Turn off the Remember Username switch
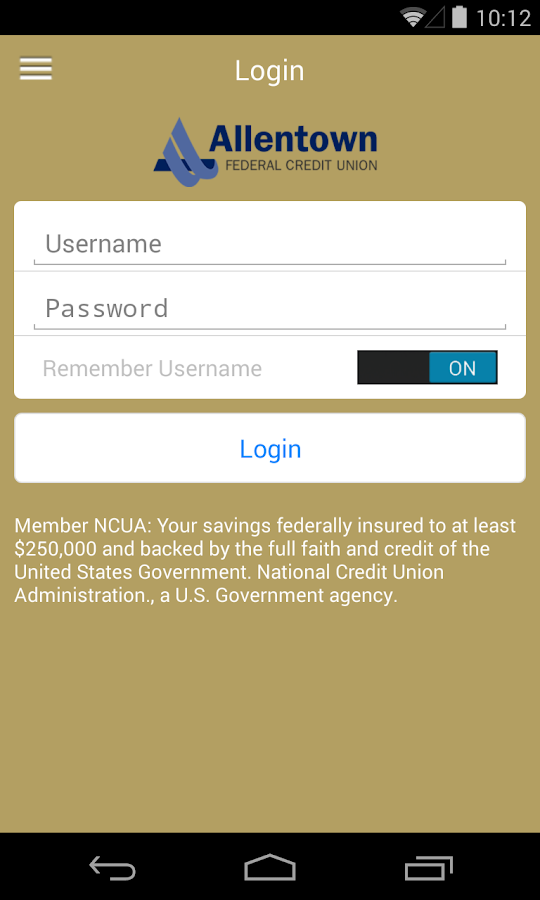The width and height of the screenshot is (540, 900). coord(428,367)
